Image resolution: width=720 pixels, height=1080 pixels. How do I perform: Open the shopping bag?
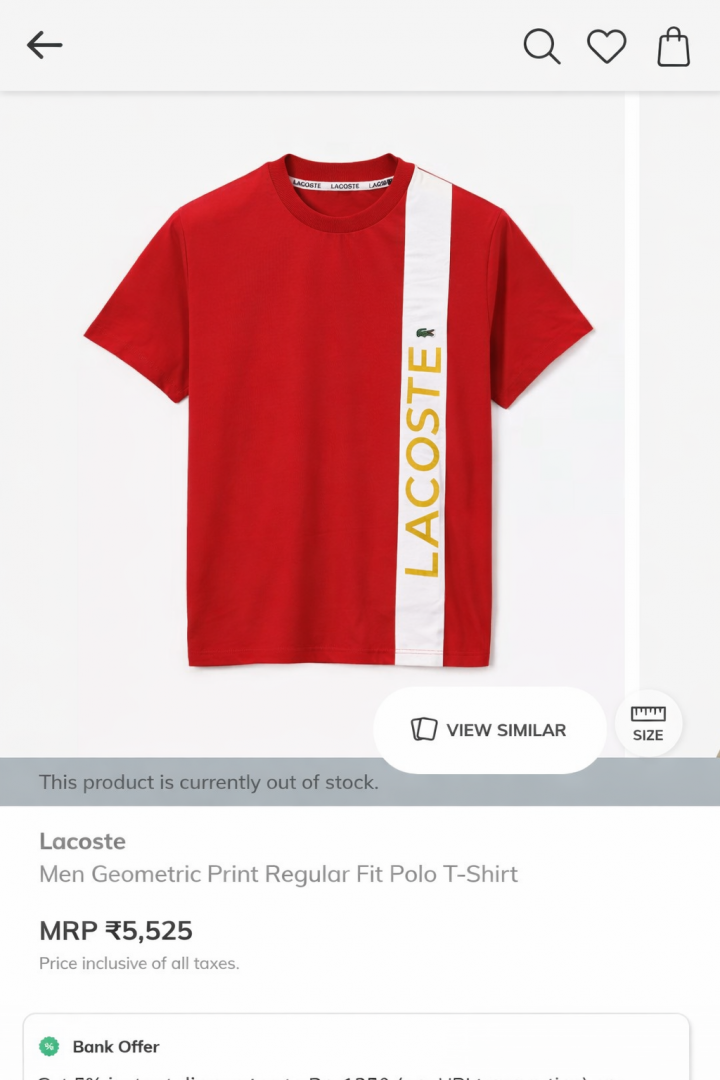coord(673,46)
